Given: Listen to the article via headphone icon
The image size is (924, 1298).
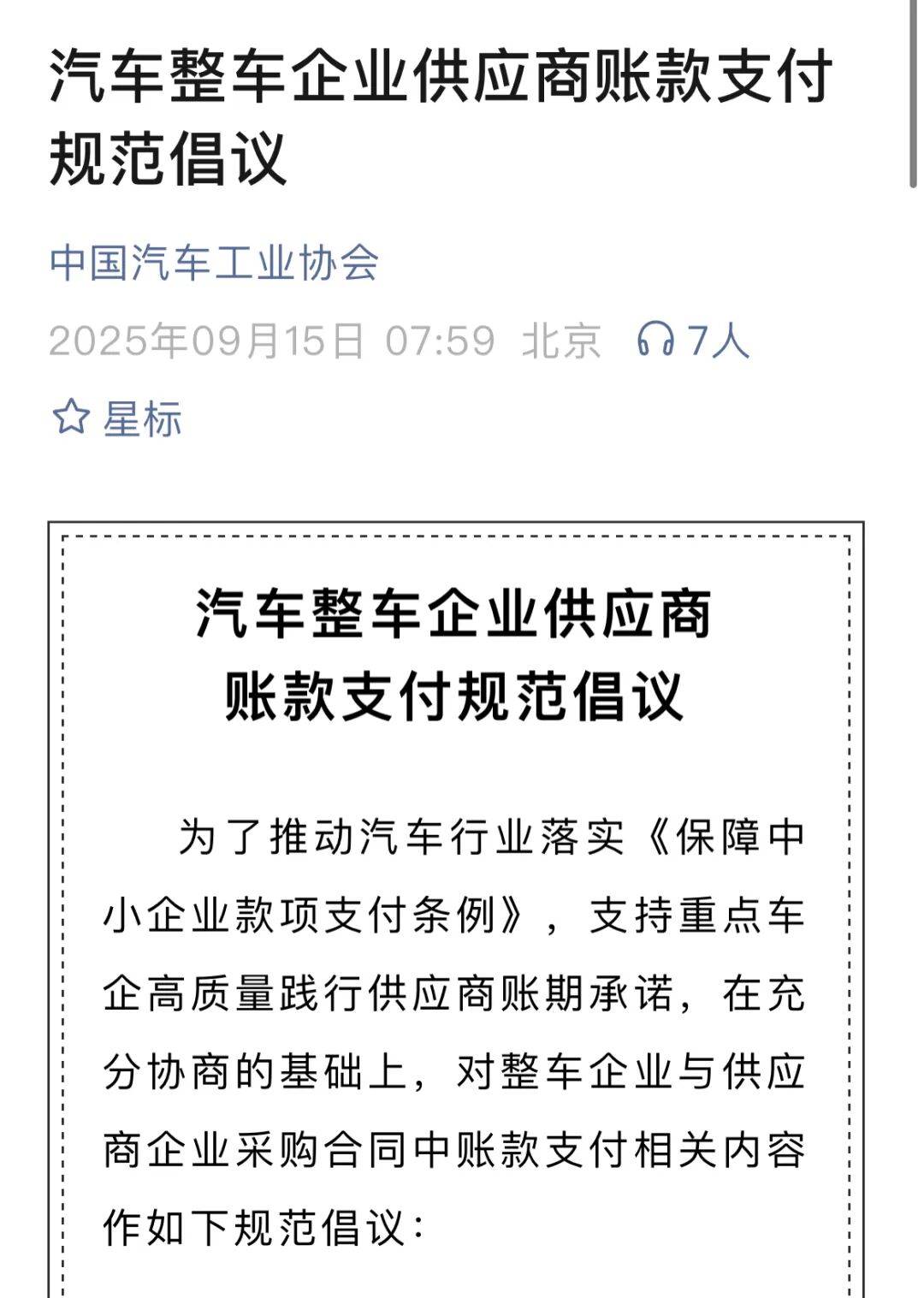Looking at the screenshot, I should click(655, 340).
